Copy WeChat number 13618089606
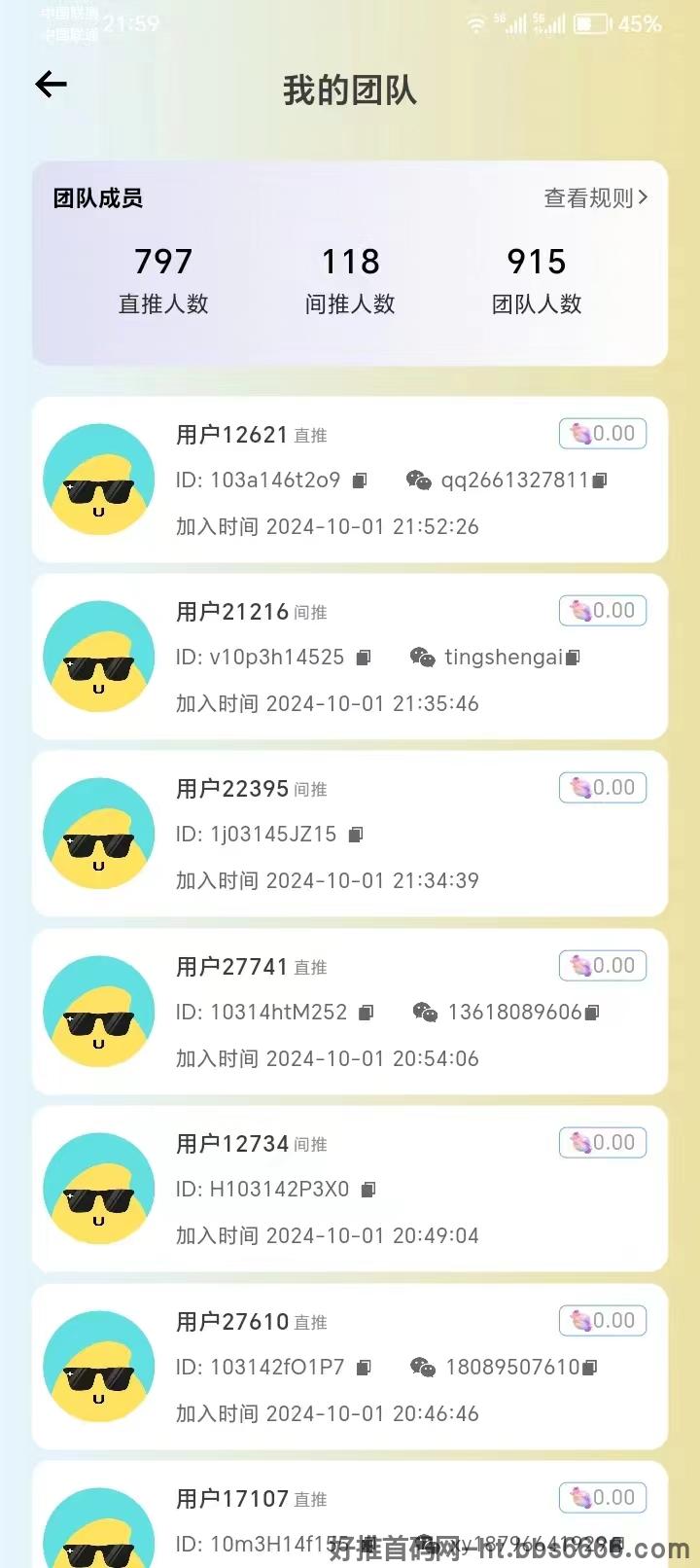The width and height of the screenshot is (700, 1568). pos(592,1013)
